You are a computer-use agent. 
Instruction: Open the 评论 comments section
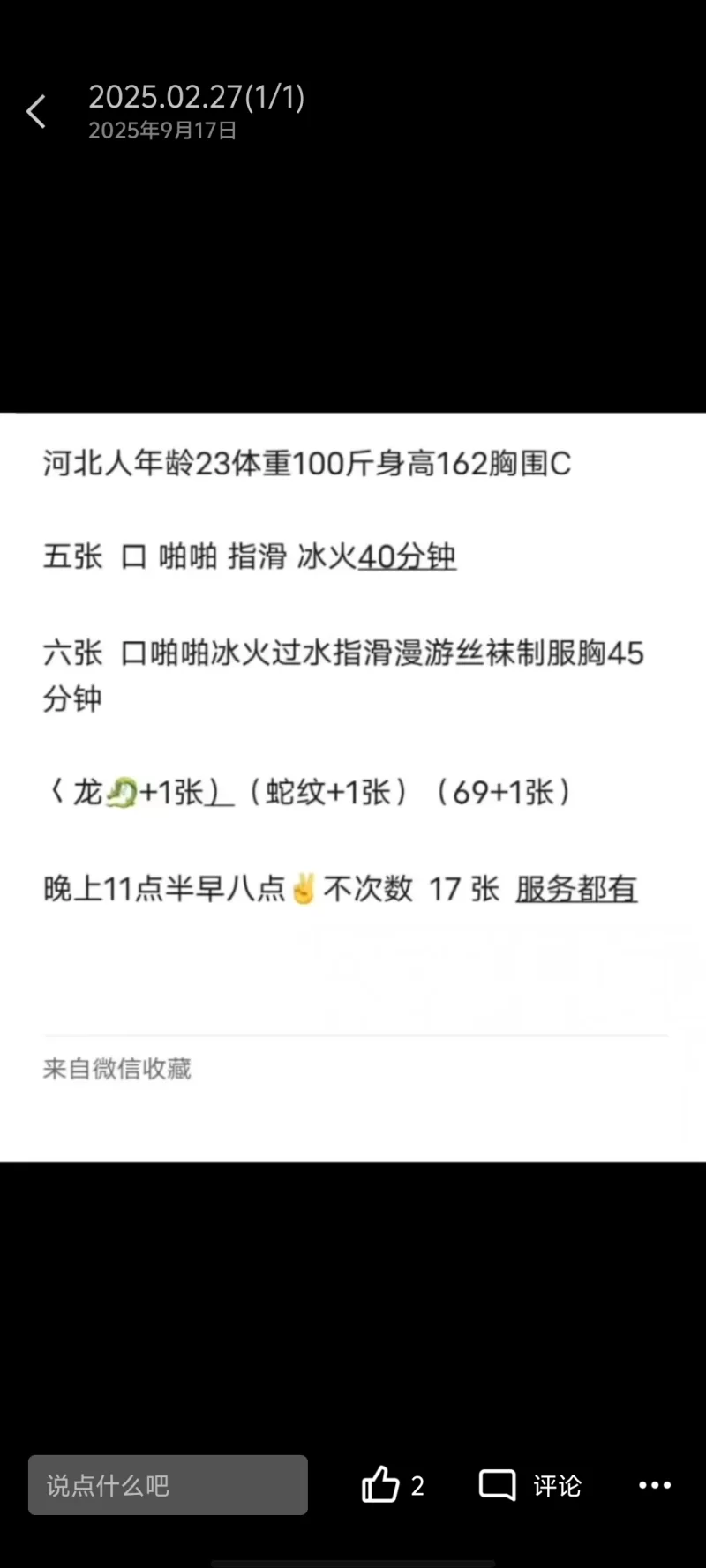coord(529,1485)
